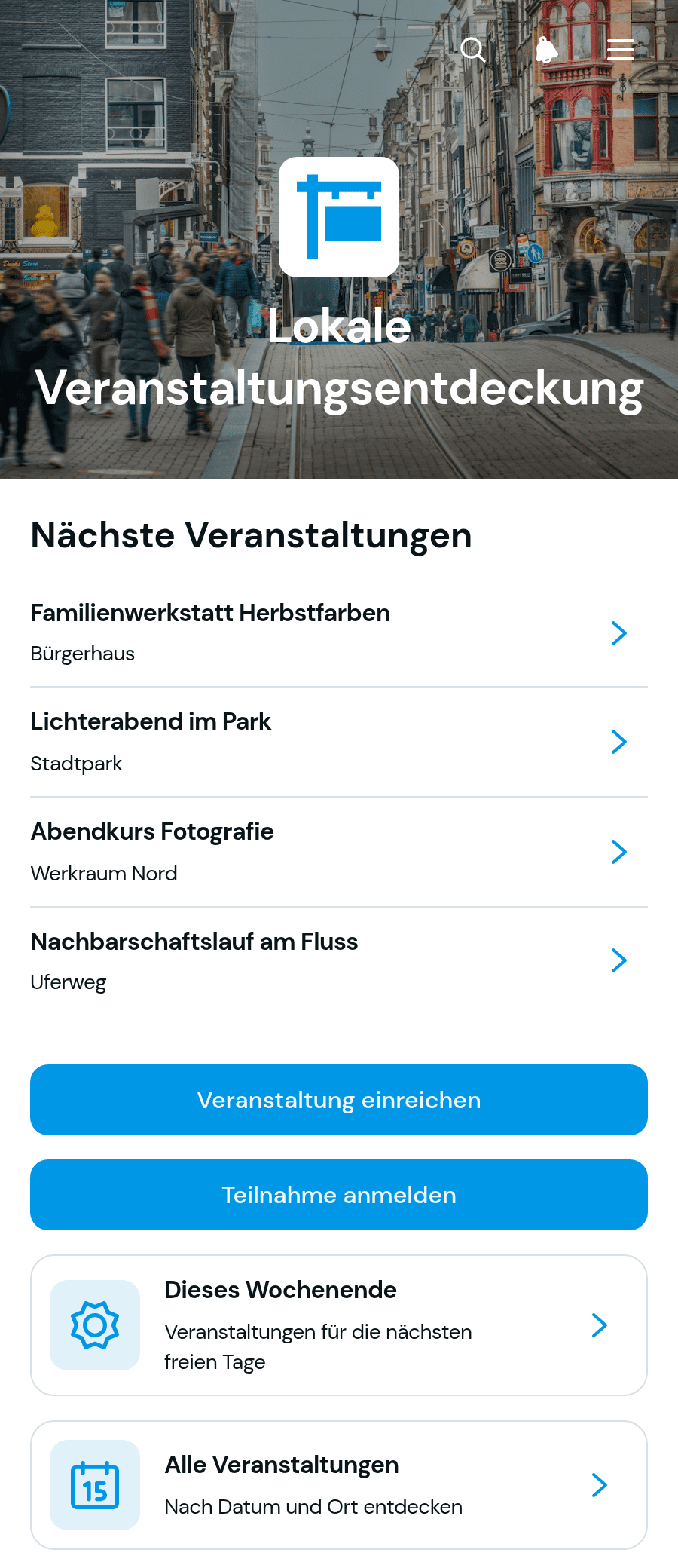Open the Dieses Wochenende card
The width and height of the screenshot is (678, 1568).
tap(339, 1325)
